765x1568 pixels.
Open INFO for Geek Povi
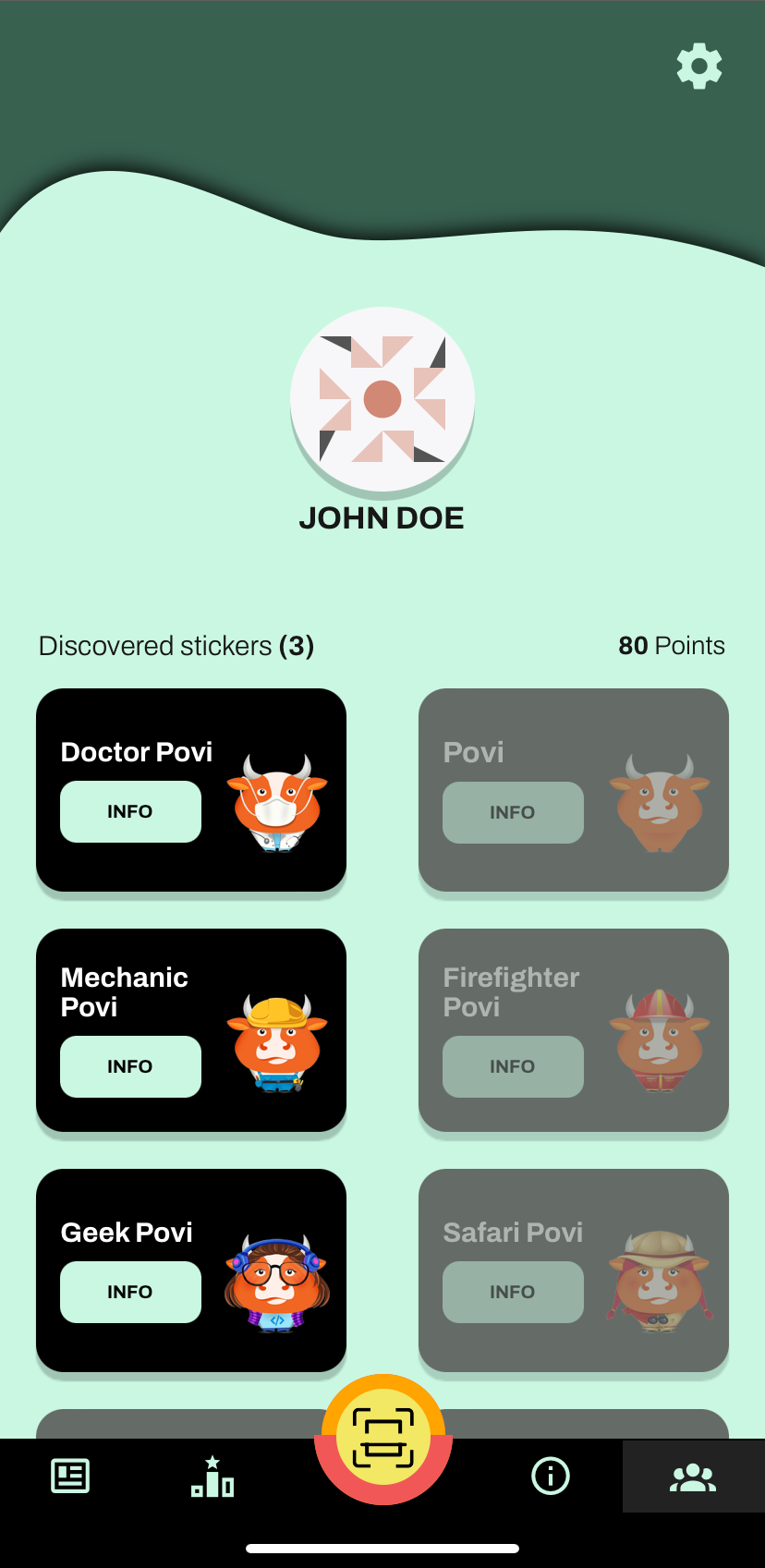click(x=130, y=1292)
